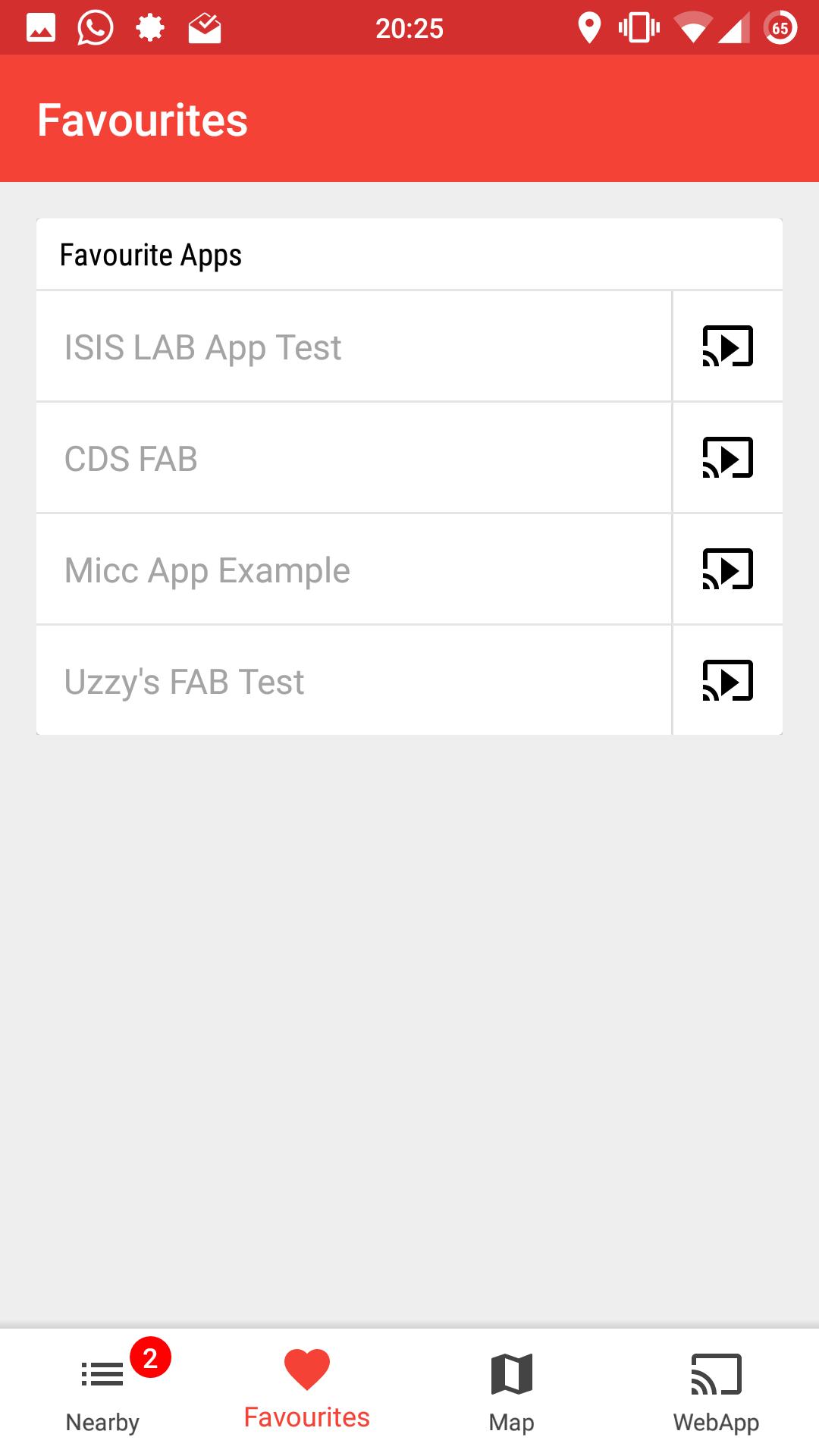Viewport: 819px width, 1456px height.
Task: Tap the settings gear in the status bar
Action: pyautogui.click(x=149, y=27)
